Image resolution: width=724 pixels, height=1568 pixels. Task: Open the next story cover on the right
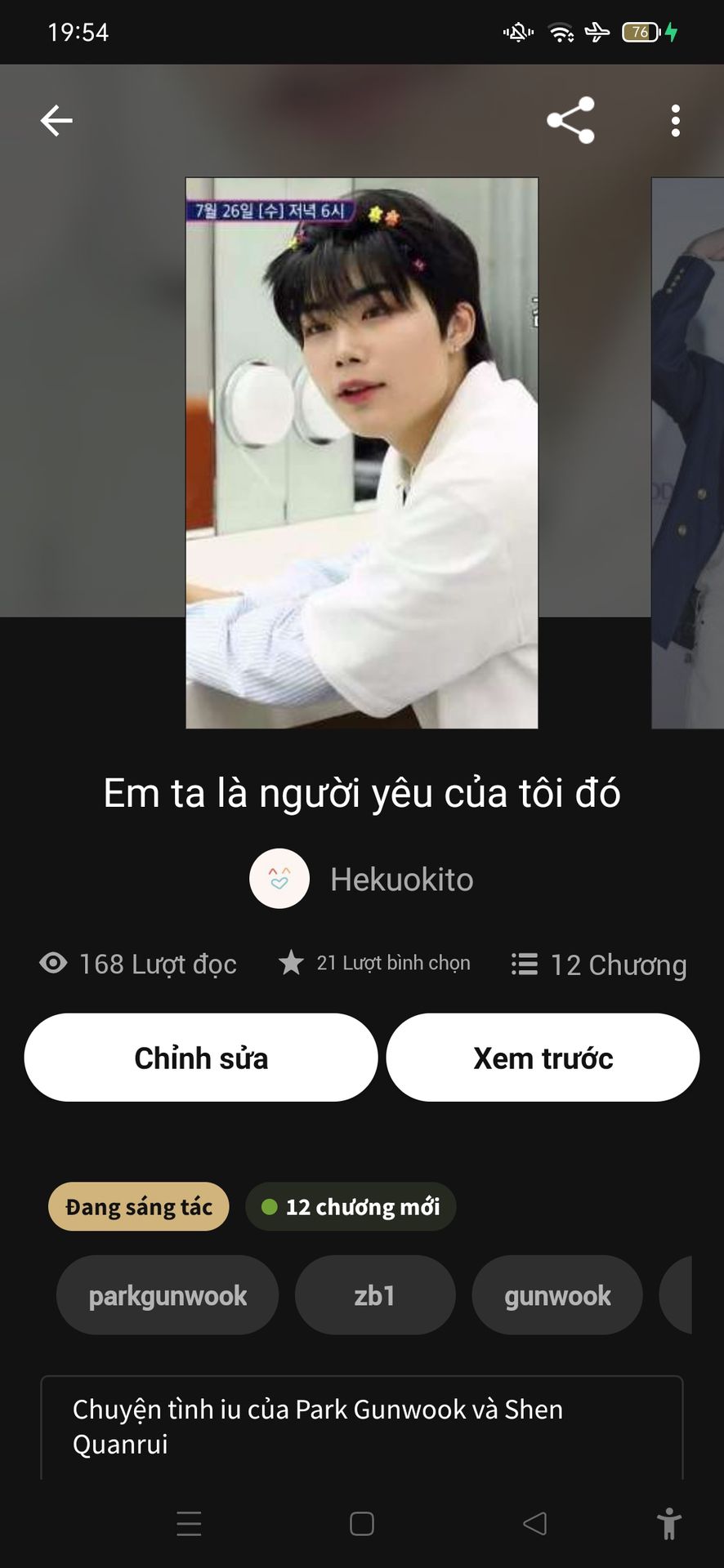click(x=687, y=453)
